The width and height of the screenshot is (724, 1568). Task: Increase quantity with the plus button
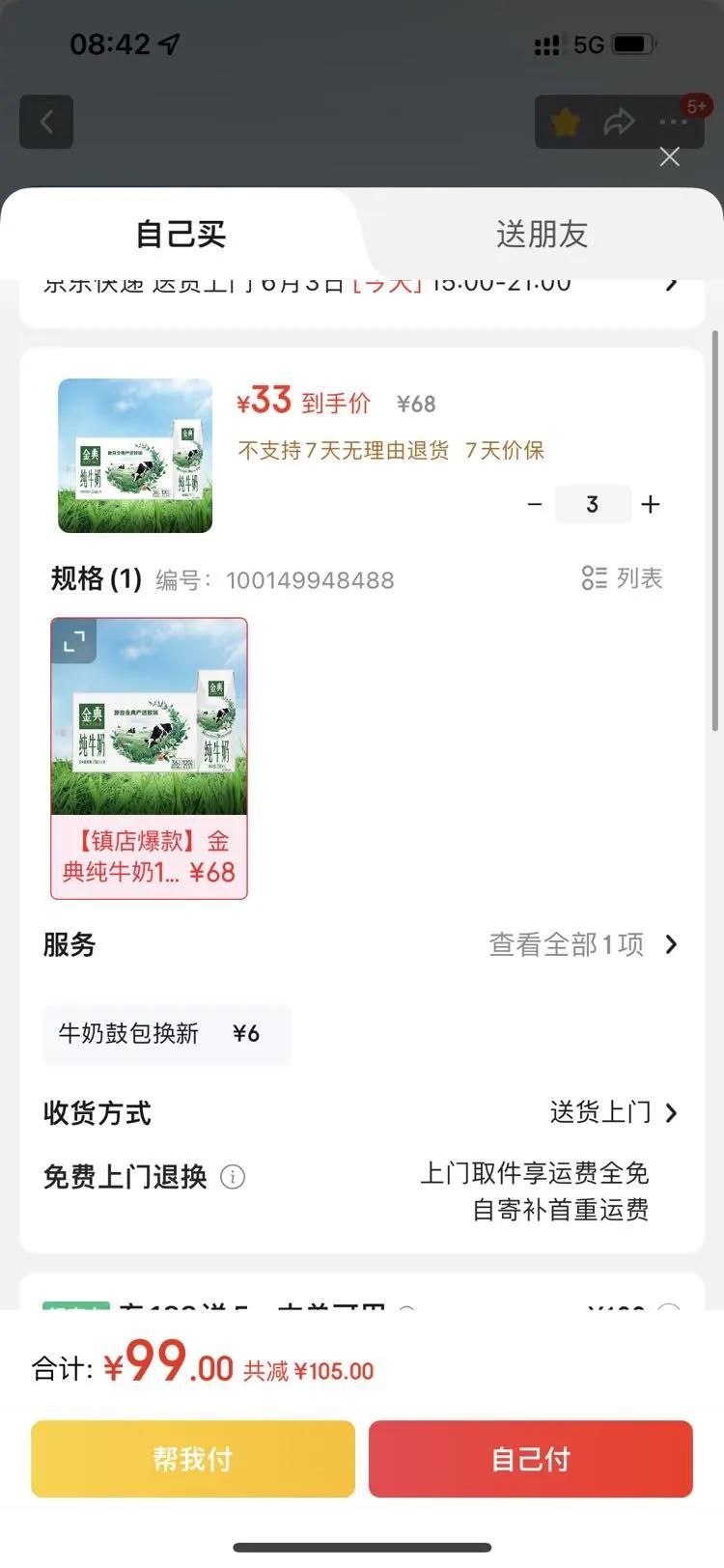651,504
